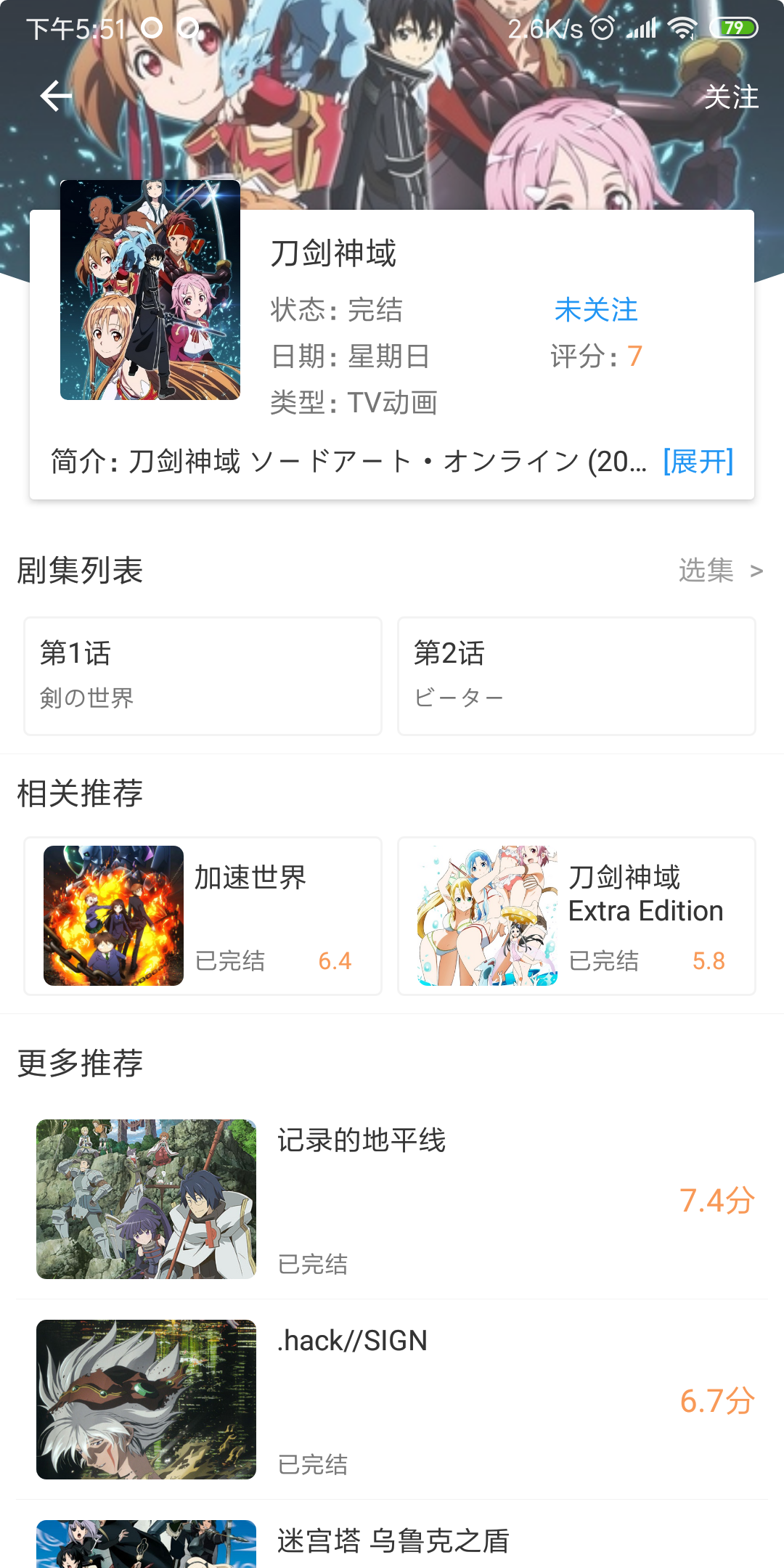The image size is (784, 1568).
Task: Open 刀剑神域 Extra Edition recommendation
Action: tap(576, 915)
